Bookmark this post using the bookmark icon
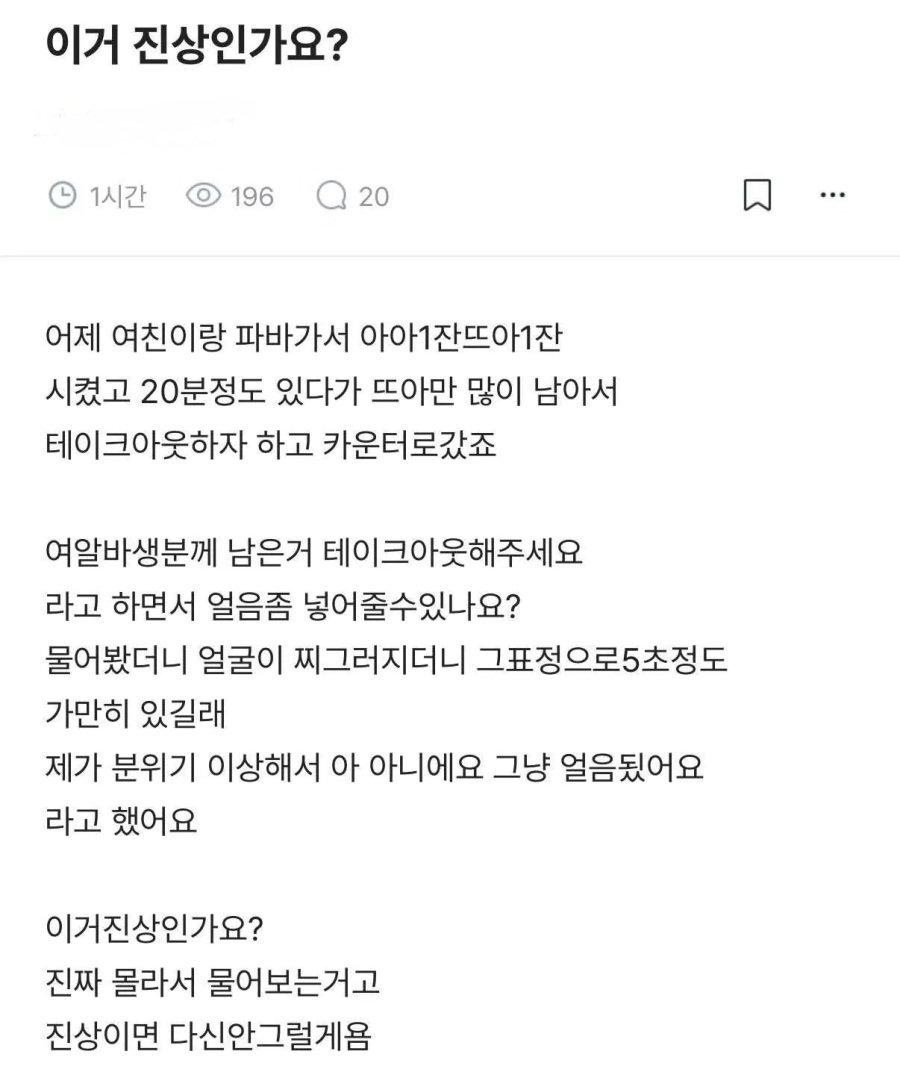The image size is (900, 1066). point(758,195)
